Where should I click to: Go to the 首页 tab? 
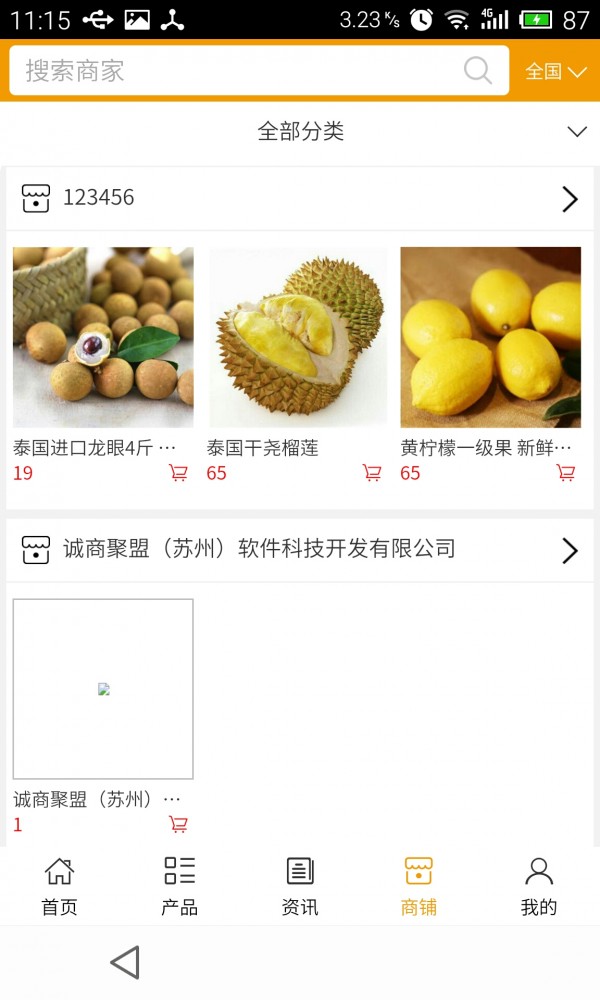point(59,886)
